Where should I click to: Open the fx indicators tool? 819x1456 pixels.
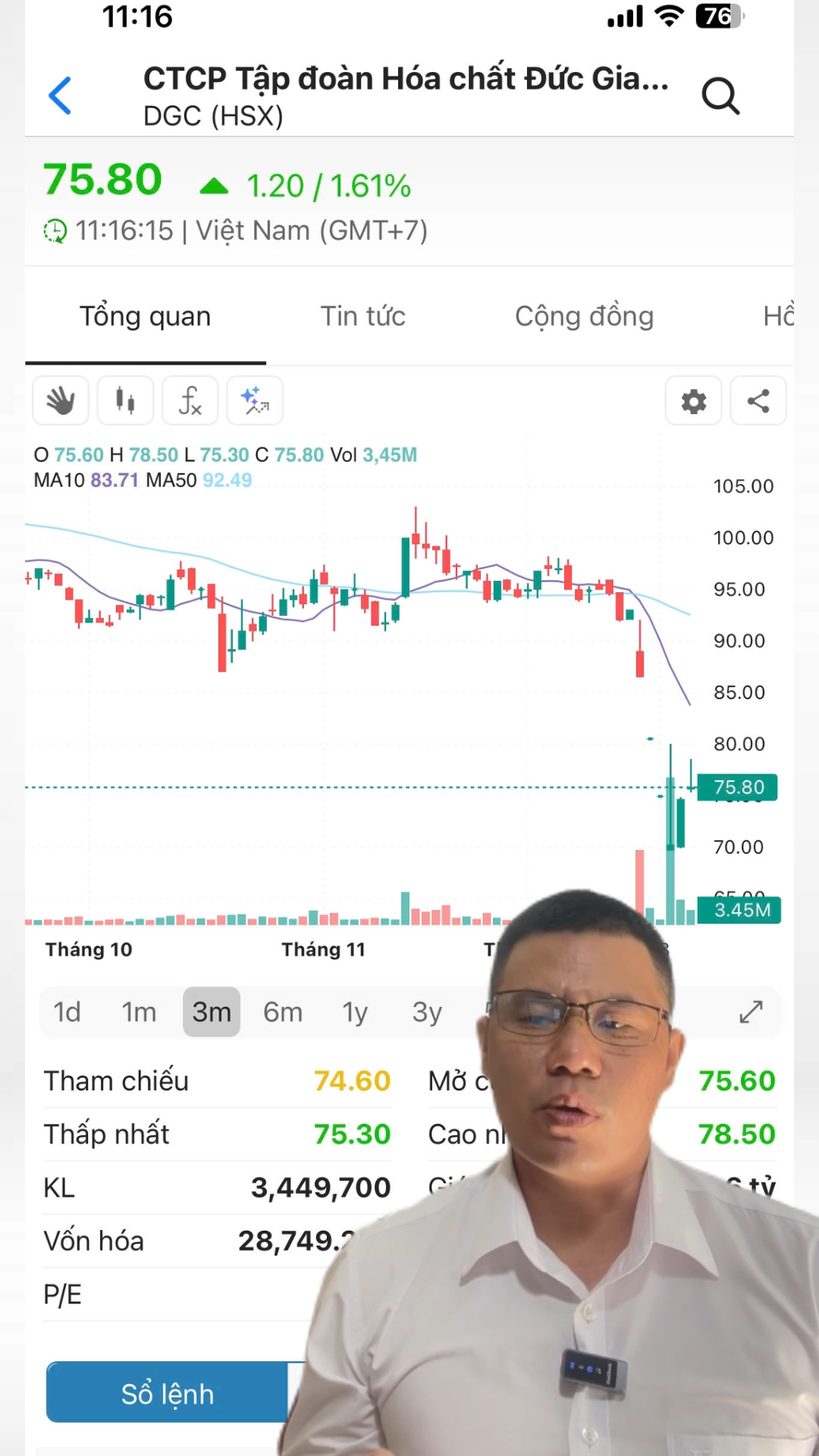pos(190,400)
